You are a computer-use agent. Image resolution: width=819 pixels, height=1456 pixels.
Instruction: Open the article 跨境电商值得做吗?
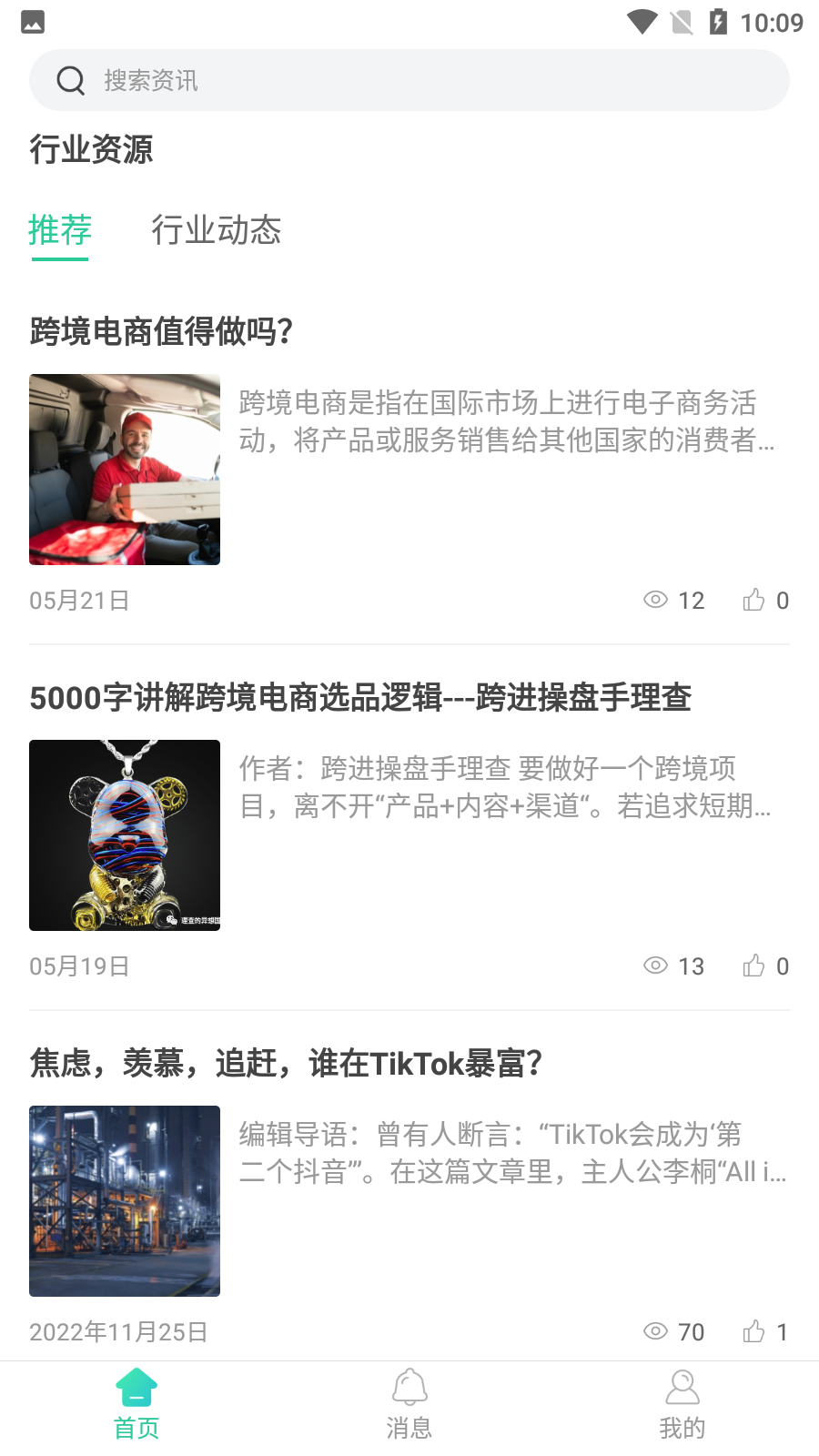click(160, 331)
